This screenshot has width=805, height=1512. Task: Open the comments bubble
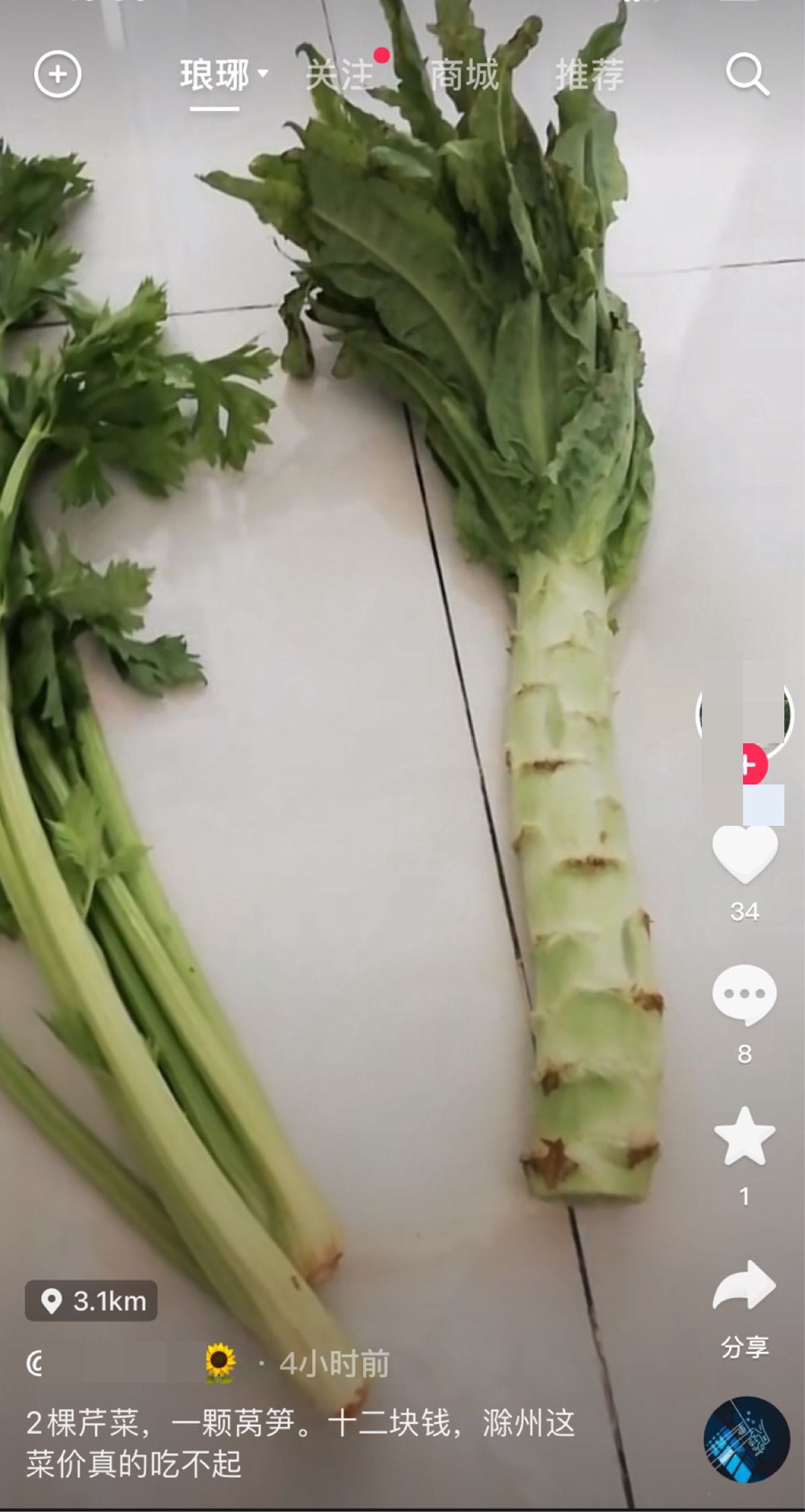(x=744, y=995)
